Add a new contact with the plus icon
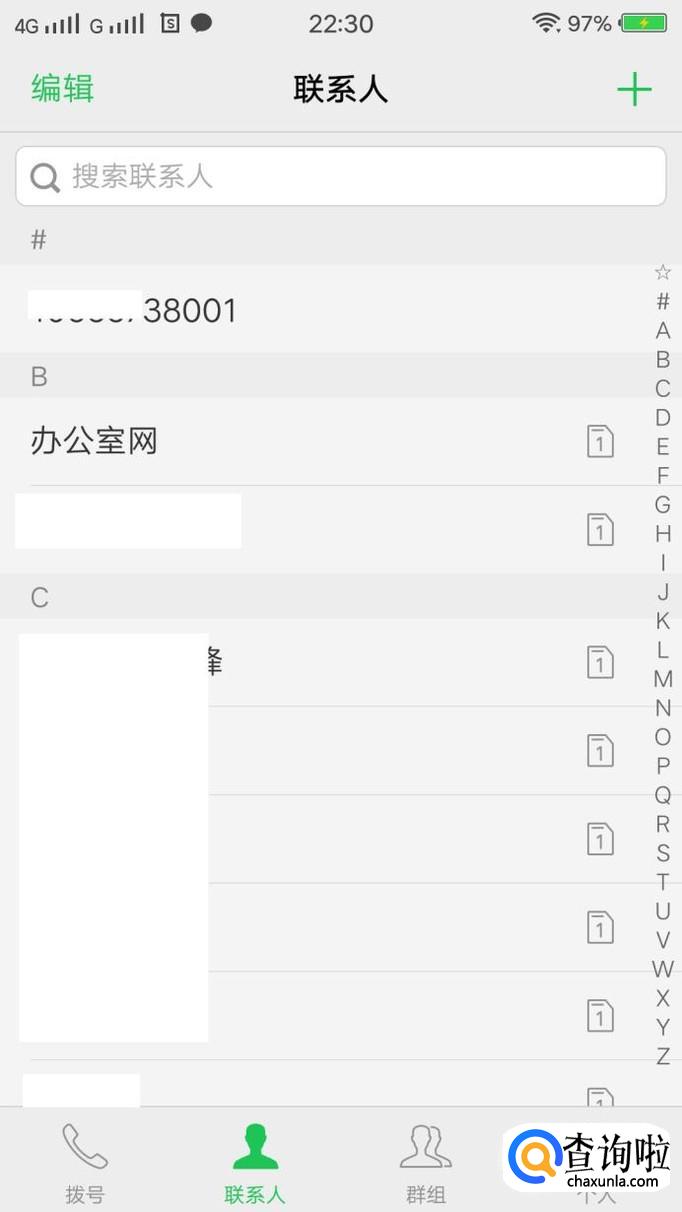The image size is (682, 1212). [x=634, y=89]
